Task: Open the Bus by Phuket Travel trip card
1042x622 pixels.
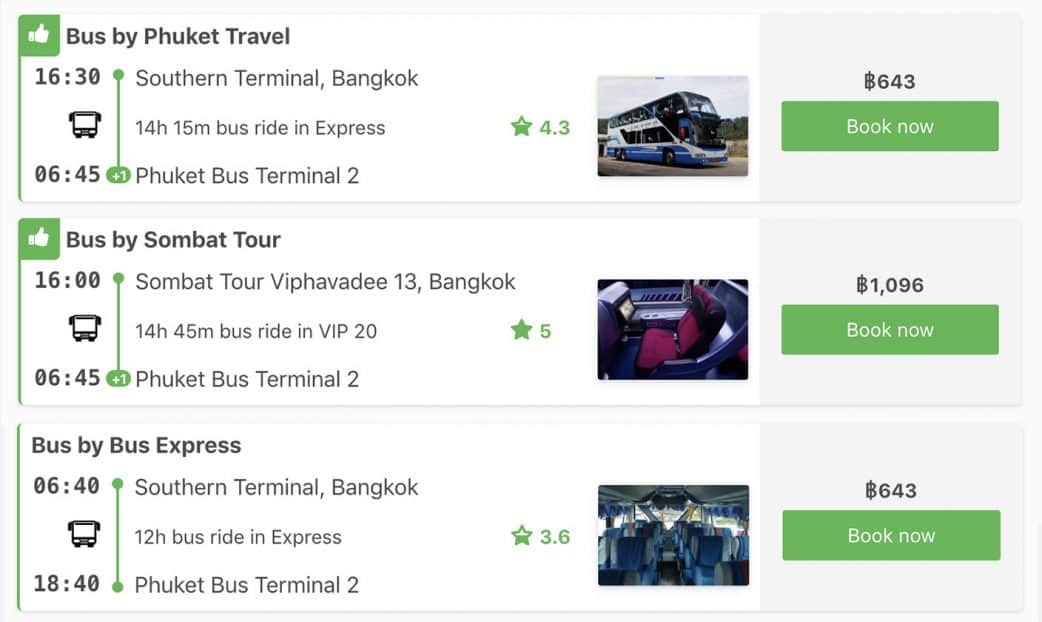Action: click(178, 37)
